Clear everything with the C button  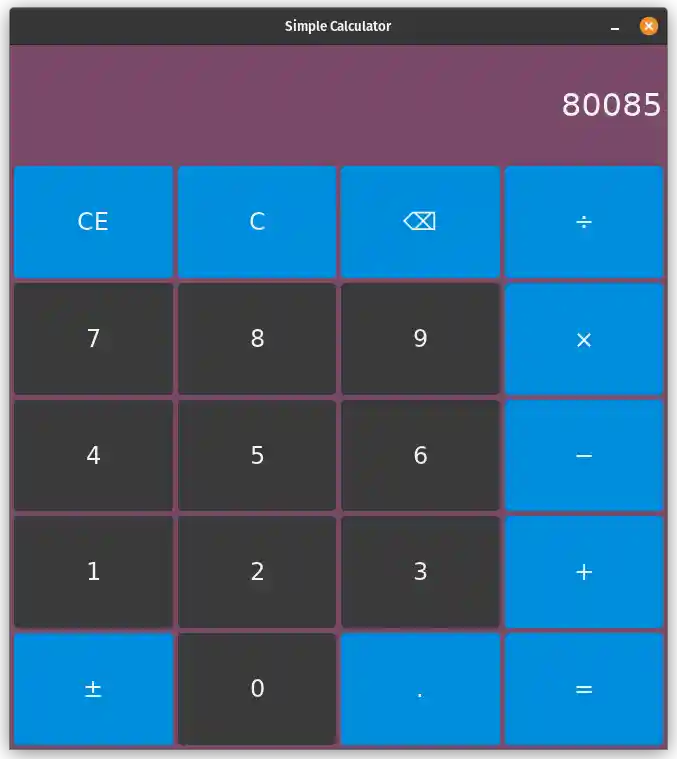(257, 221)
